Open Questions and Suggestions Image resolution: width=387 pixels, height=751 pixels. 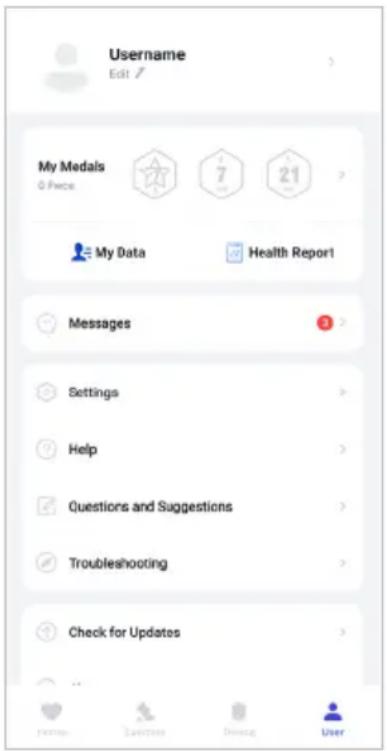click(x=193, y=506)
